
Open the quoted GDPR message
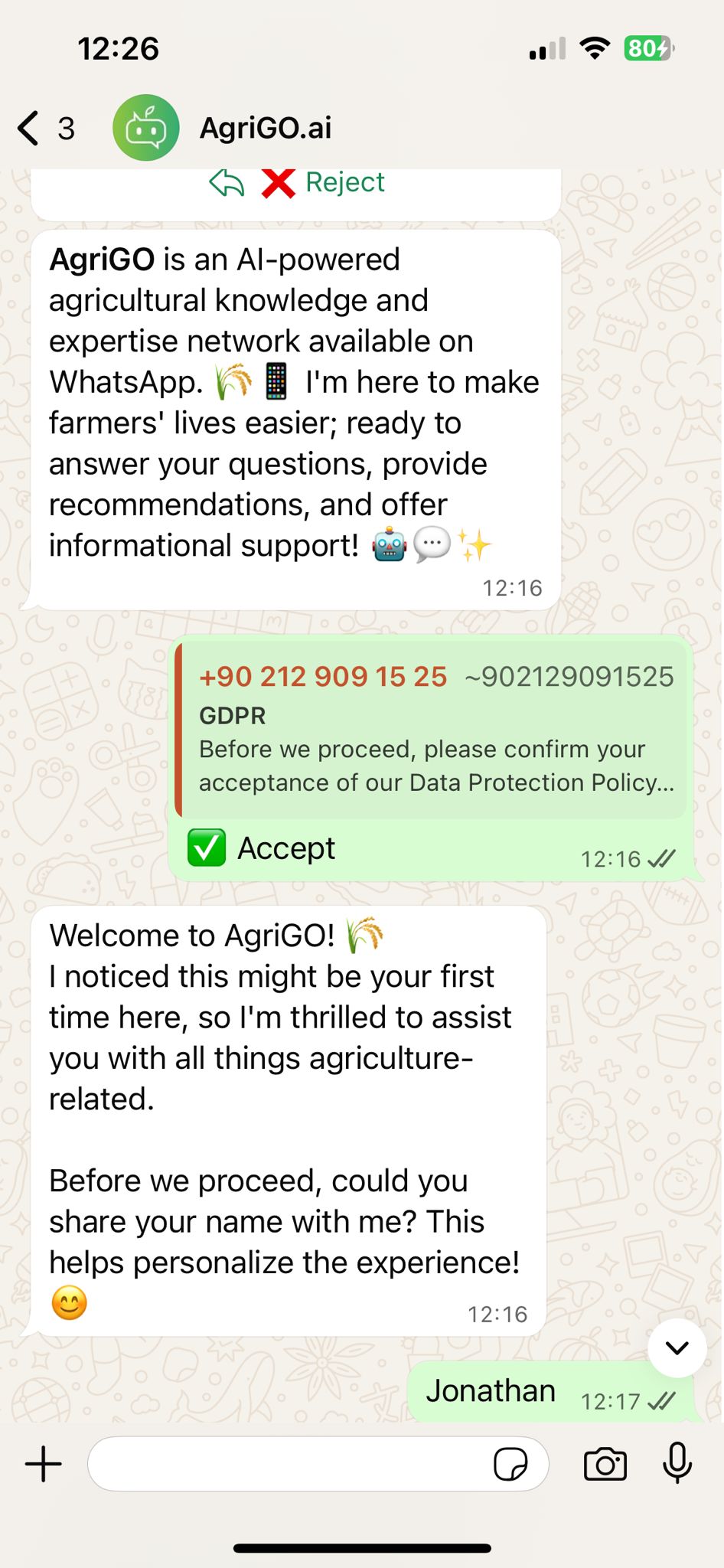coord(430,731)
